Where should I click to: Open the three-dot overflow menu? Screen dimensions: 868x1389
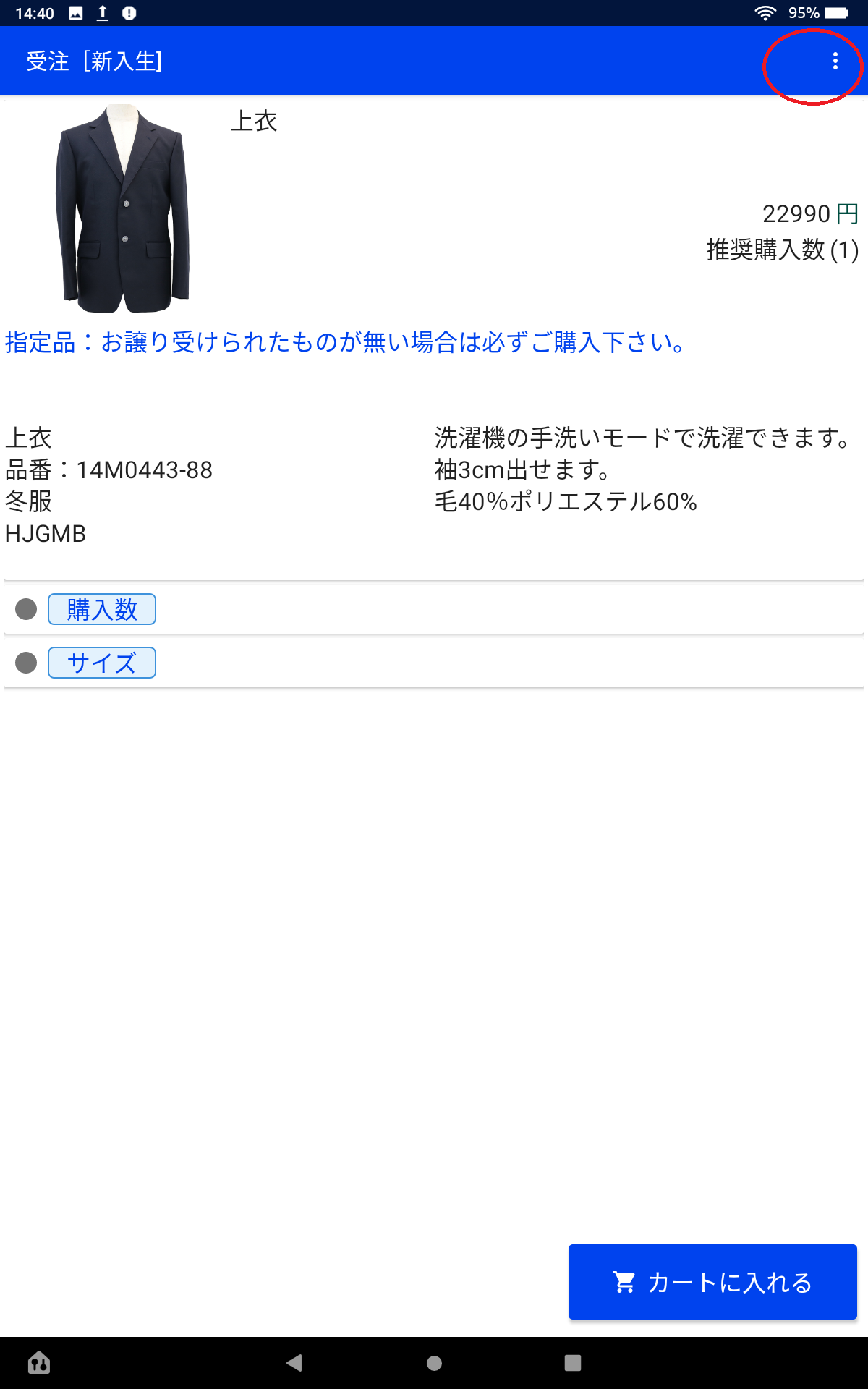(x=835, y=61)
